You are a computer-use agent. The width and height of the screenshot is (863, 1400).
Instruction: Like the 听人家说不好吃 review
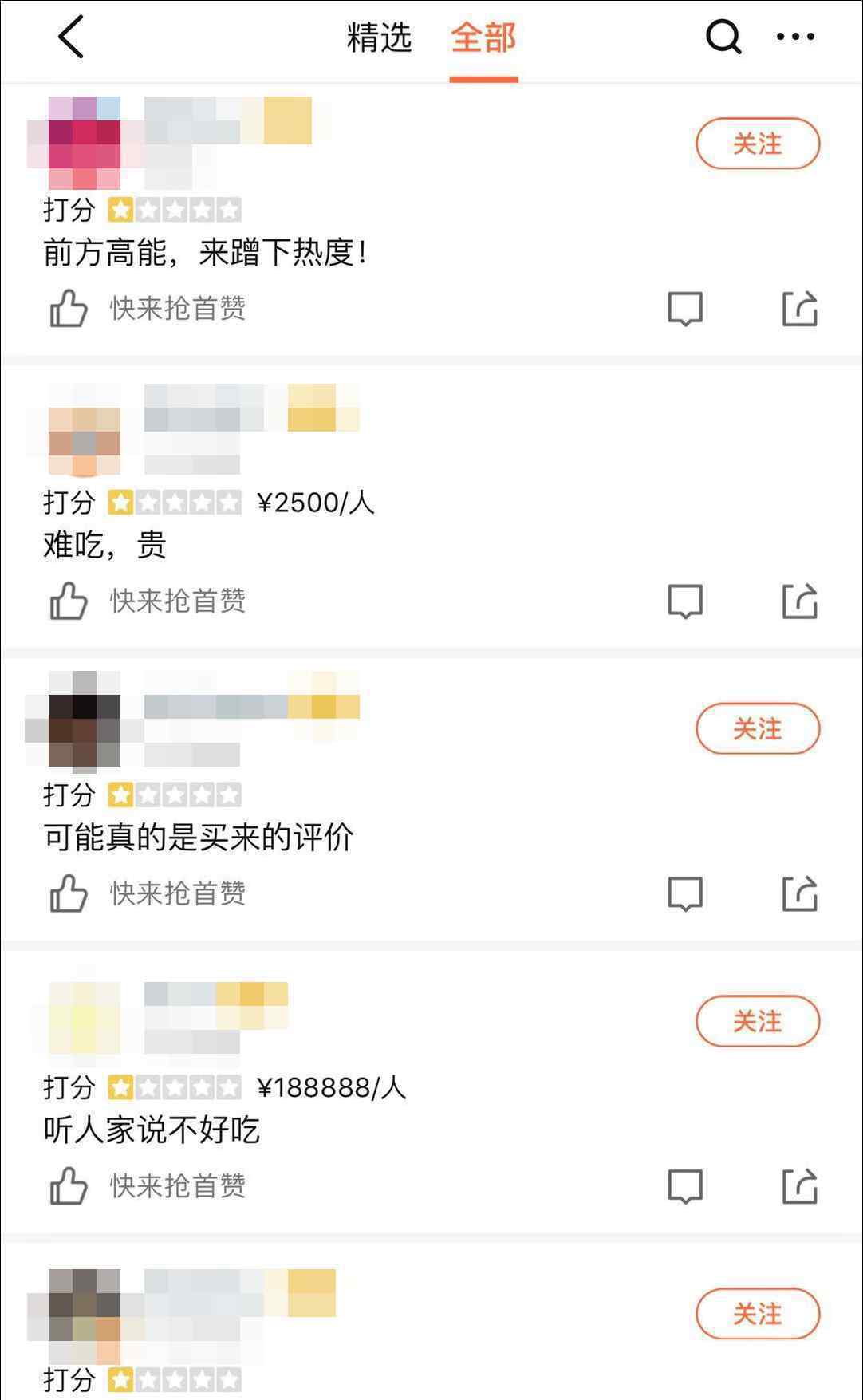point(69,1186)
